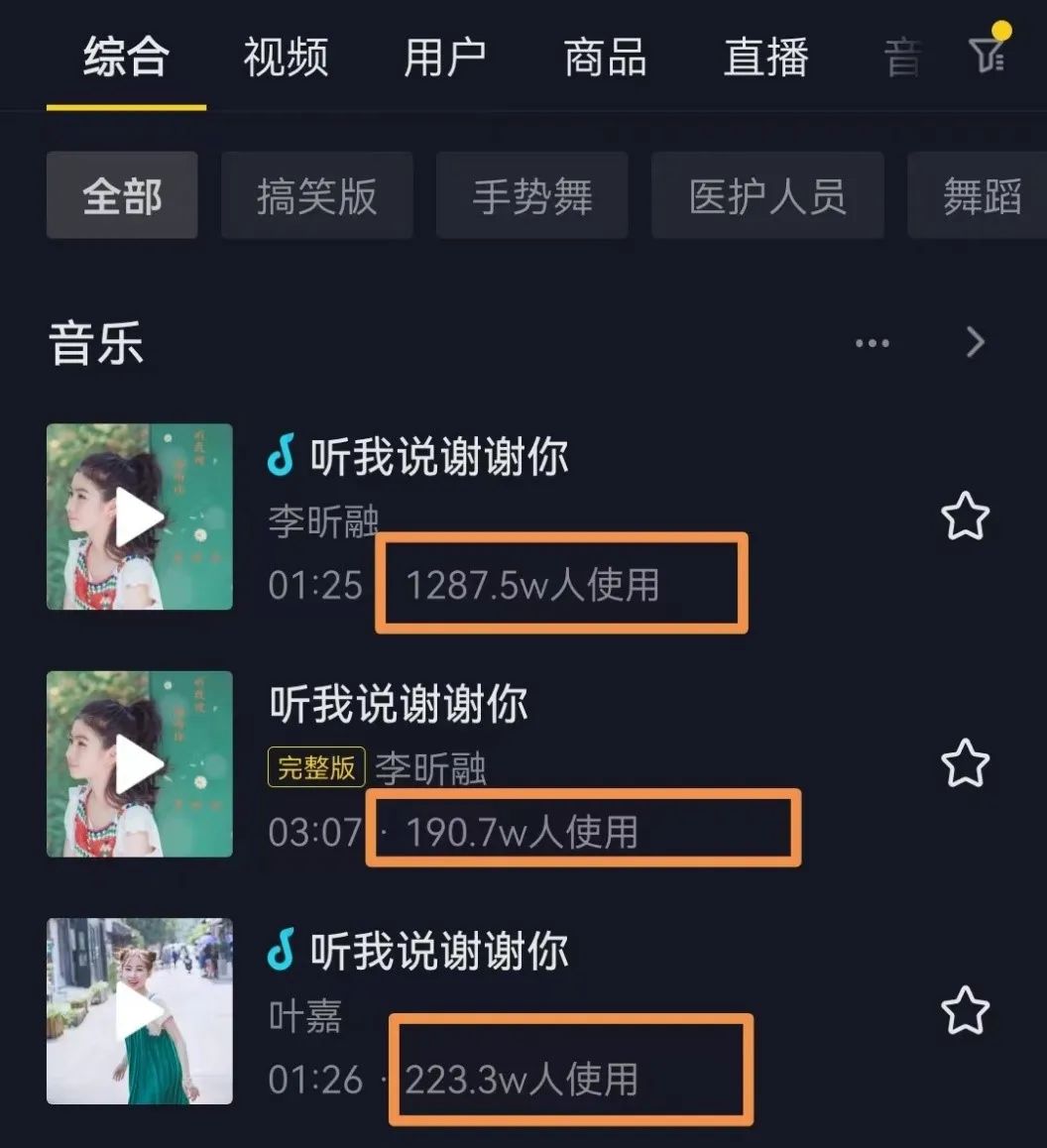Play the 完整版 听我说谢谢你 preview

140,763
